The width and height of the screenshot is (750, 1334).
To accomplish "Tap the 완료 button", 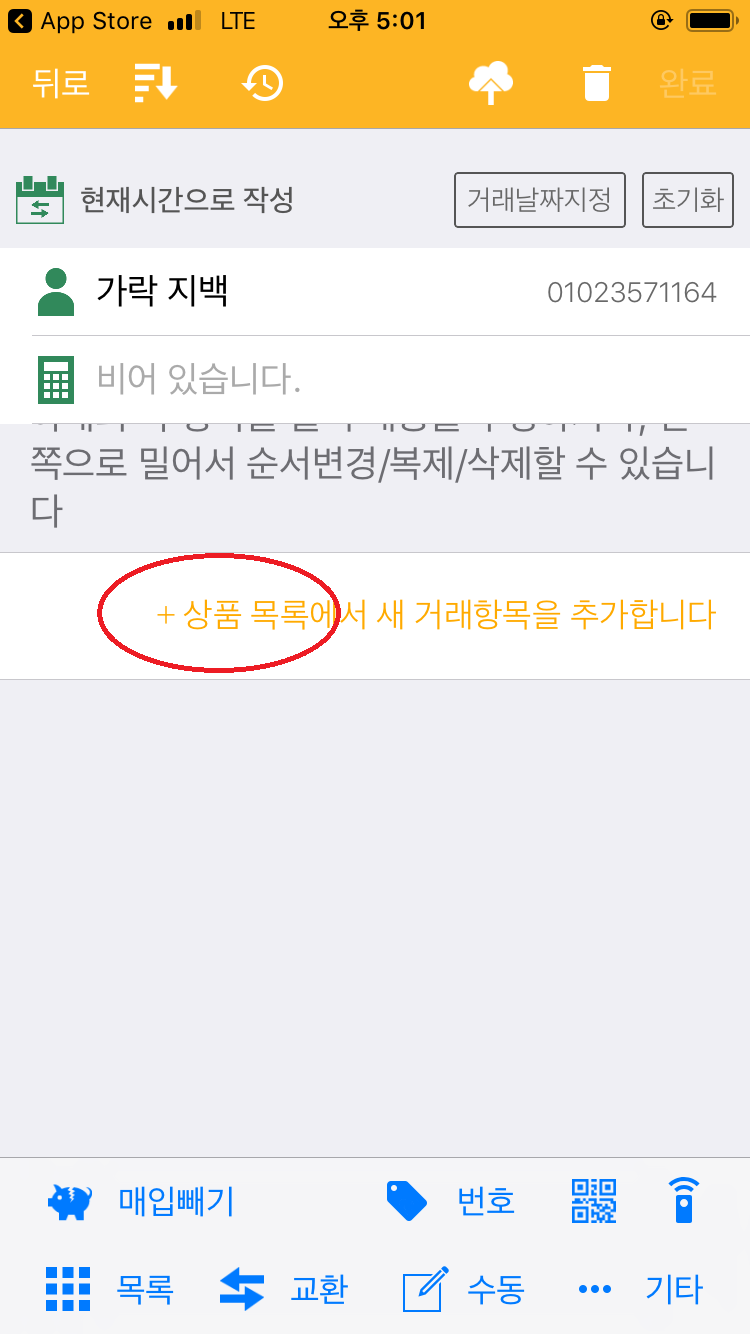I will coord(688,83).
